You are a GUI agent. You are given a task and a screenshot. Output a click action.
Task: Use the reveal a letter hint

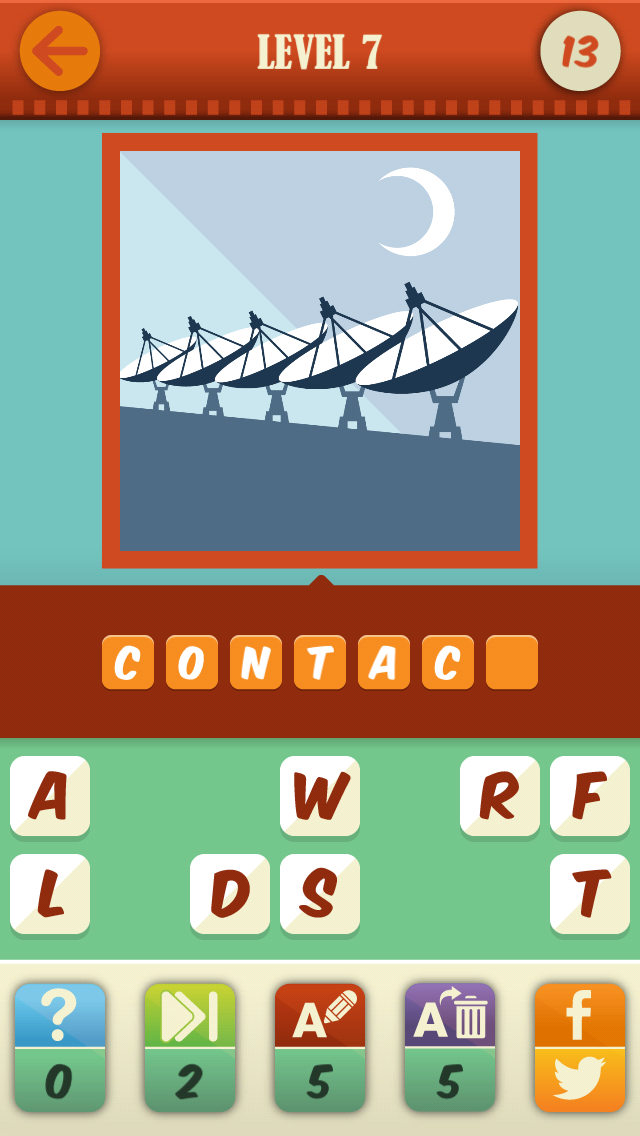point(320,1047)
